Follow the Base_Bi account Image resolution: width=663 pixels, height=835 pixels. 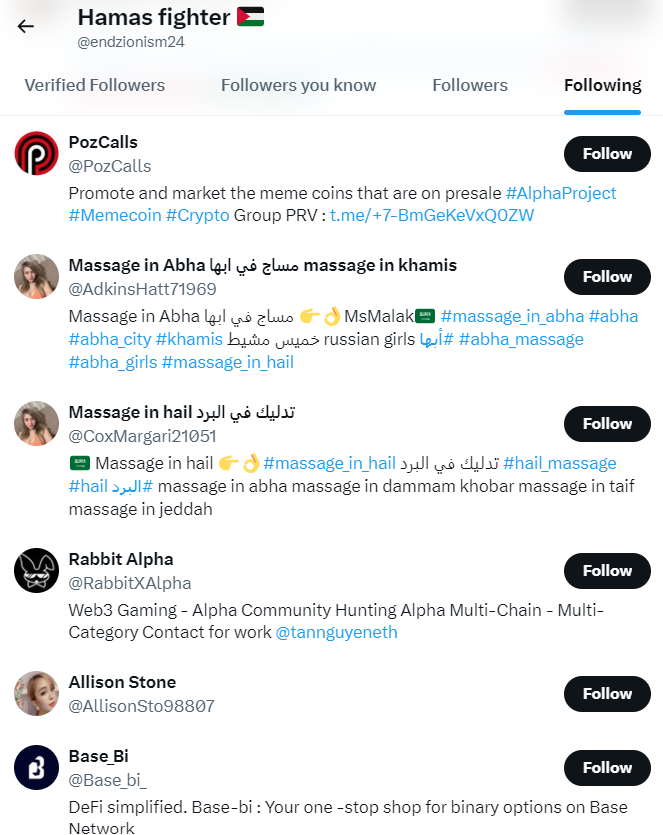point(607,768)
